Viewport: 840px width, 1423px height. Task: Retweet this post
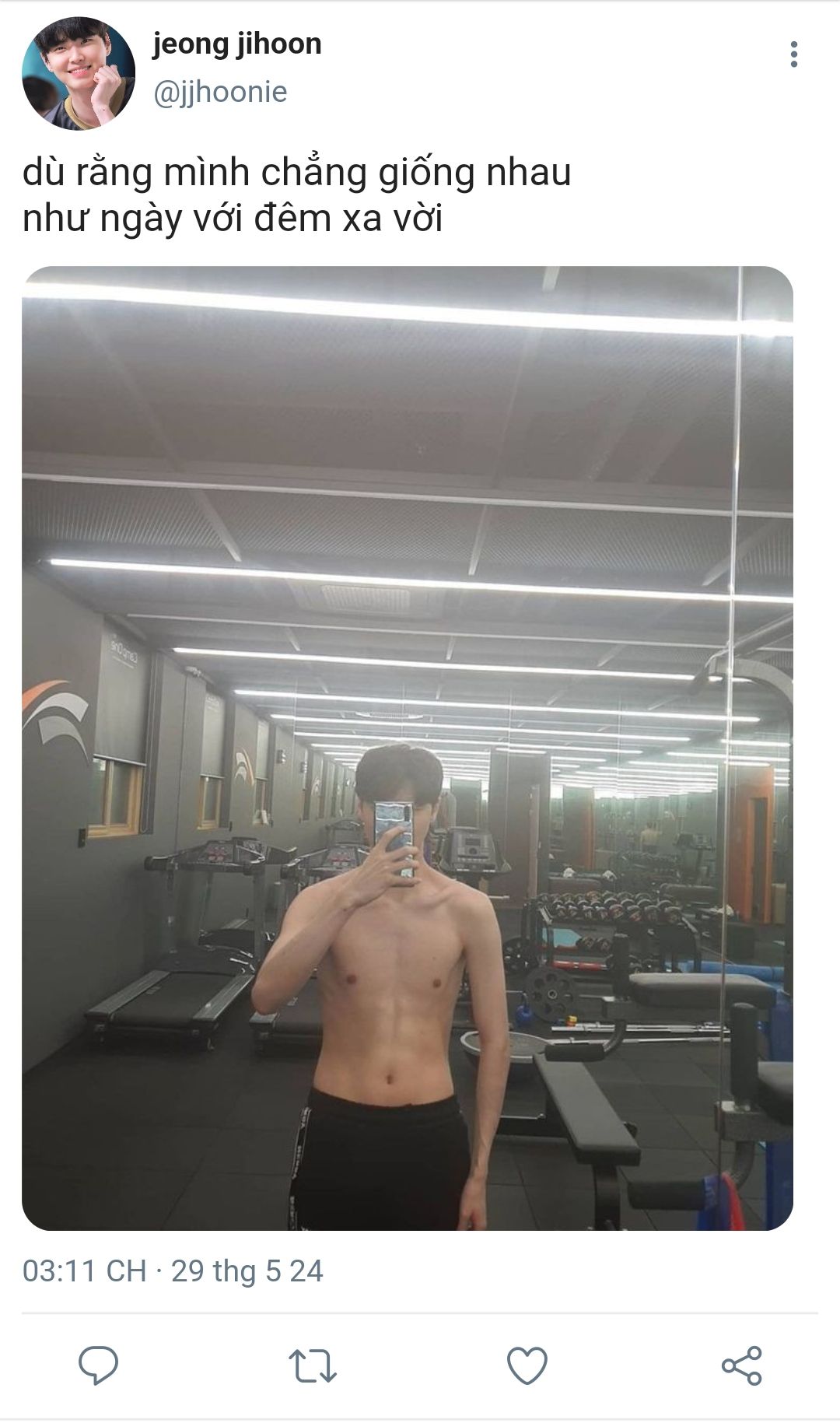313,1365
